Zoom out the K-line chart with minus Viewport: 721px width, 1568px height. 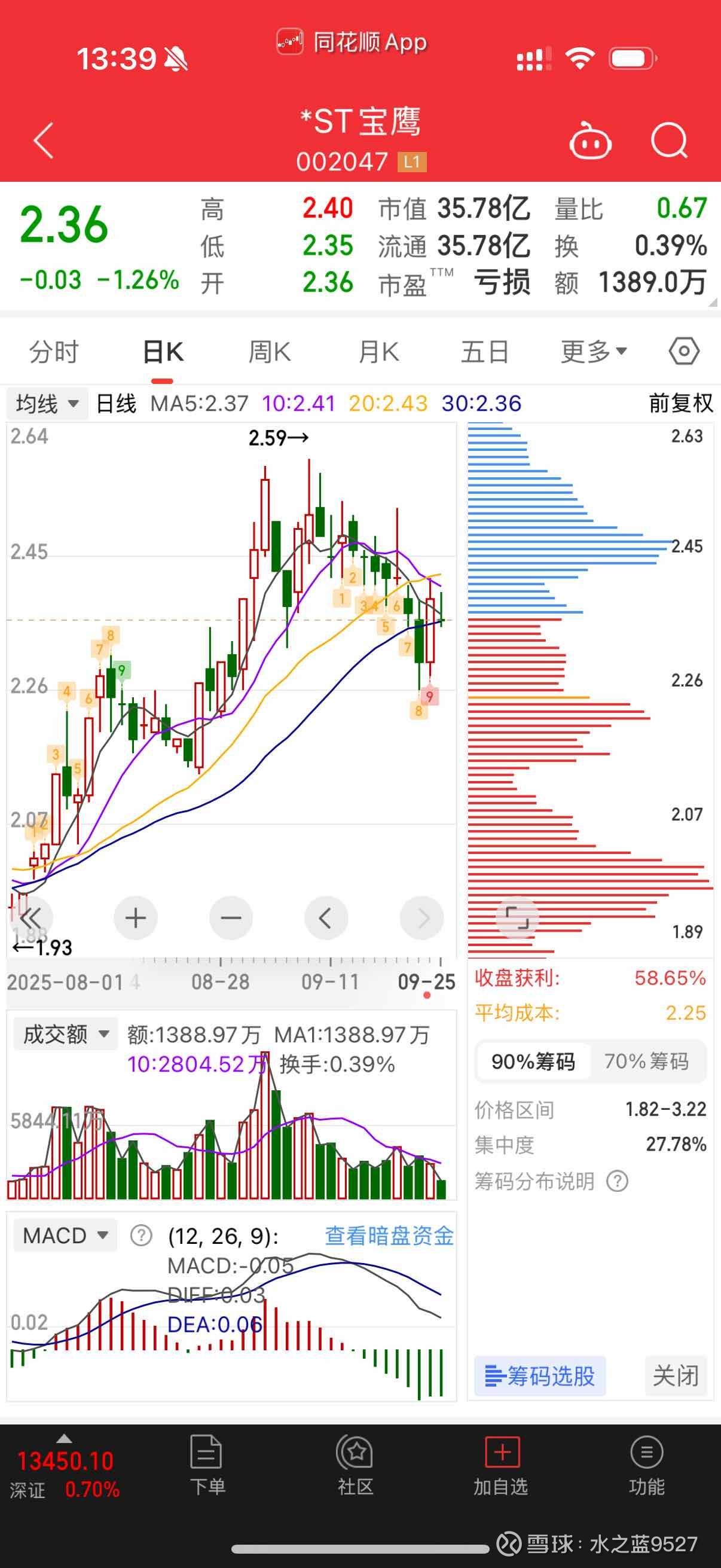231,917
